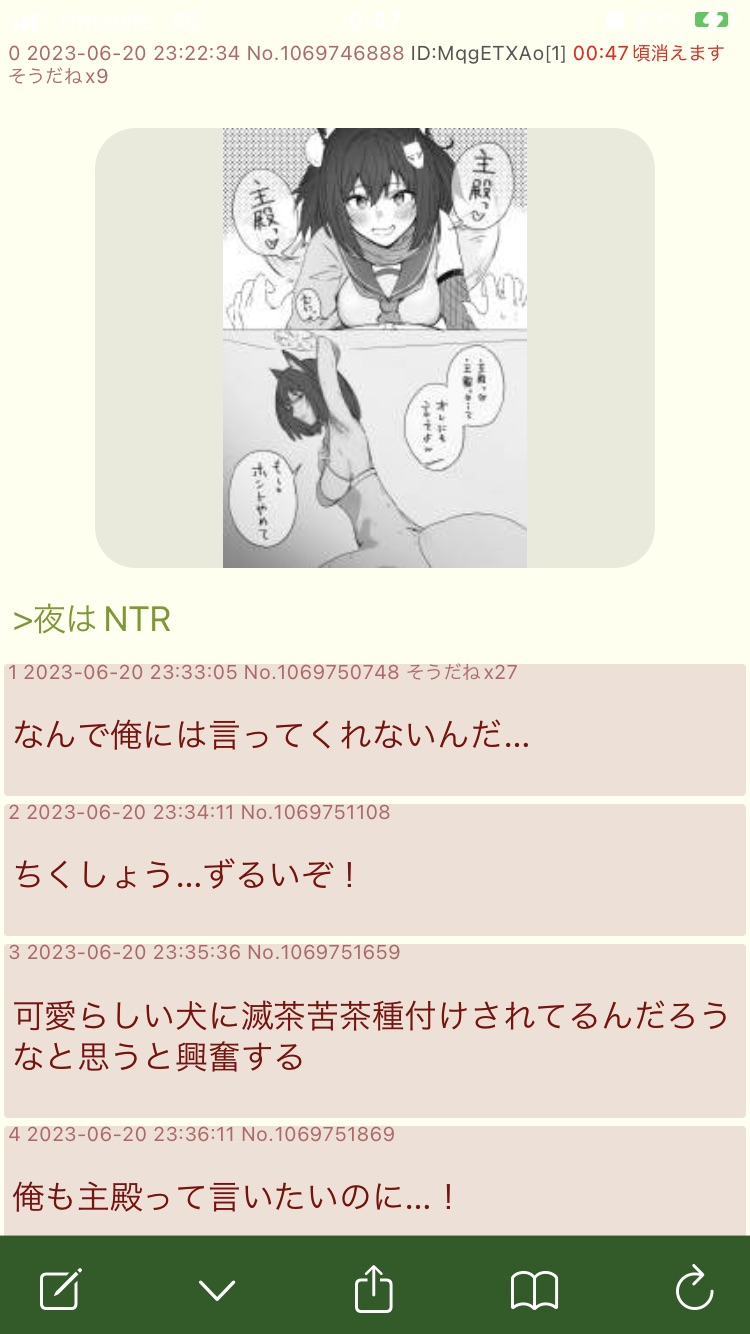Open the thread's attached image

coord(374,348)
